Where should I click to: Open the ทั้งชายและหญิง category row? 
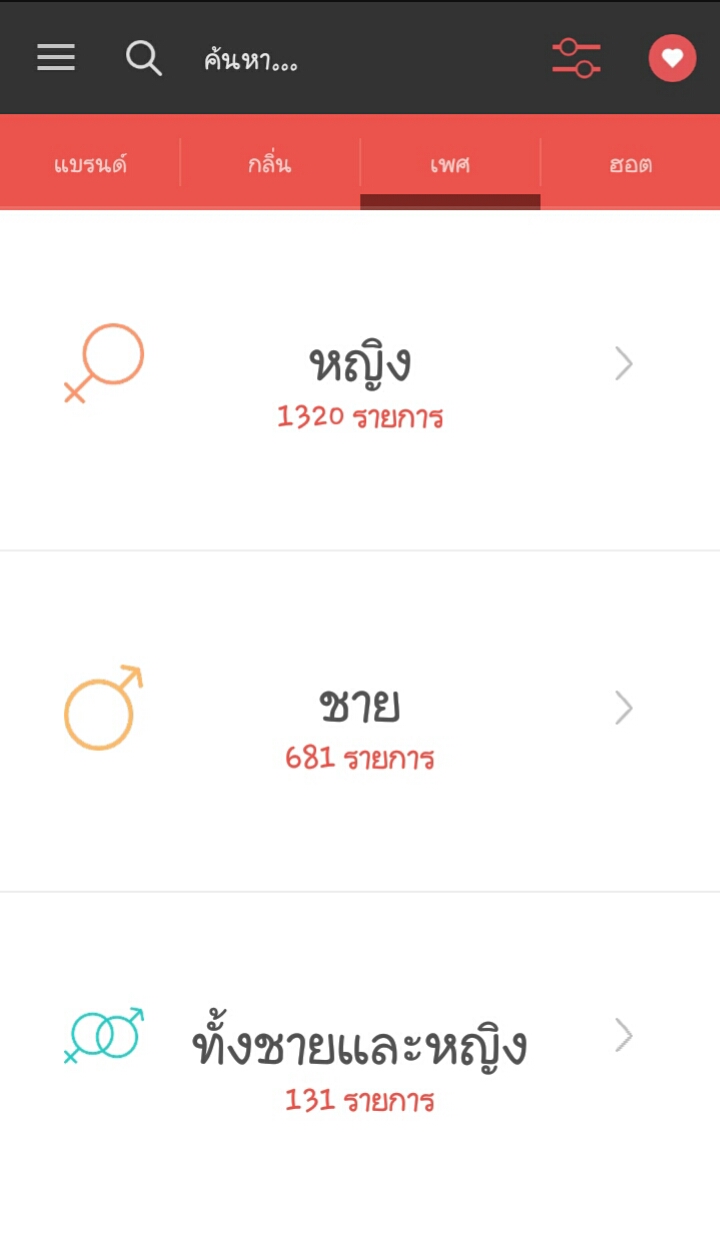point(360,1062)
